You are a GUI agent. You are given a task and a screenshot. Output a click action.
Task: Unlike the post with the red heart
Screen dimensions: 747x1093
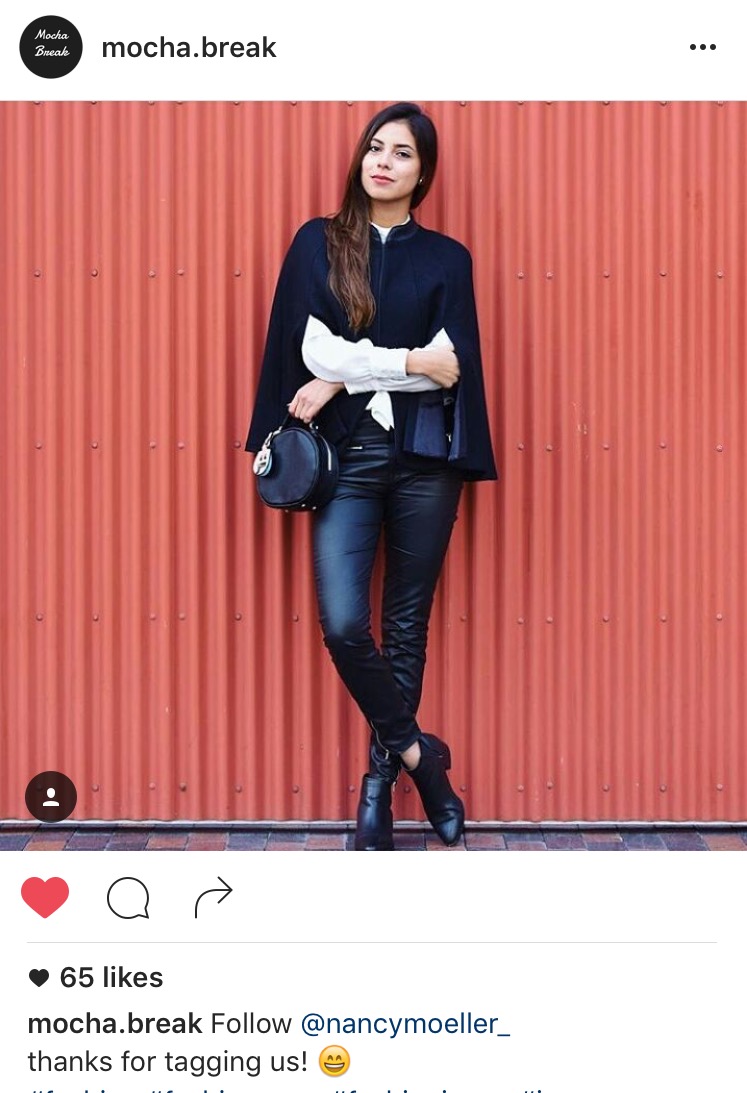45,897
